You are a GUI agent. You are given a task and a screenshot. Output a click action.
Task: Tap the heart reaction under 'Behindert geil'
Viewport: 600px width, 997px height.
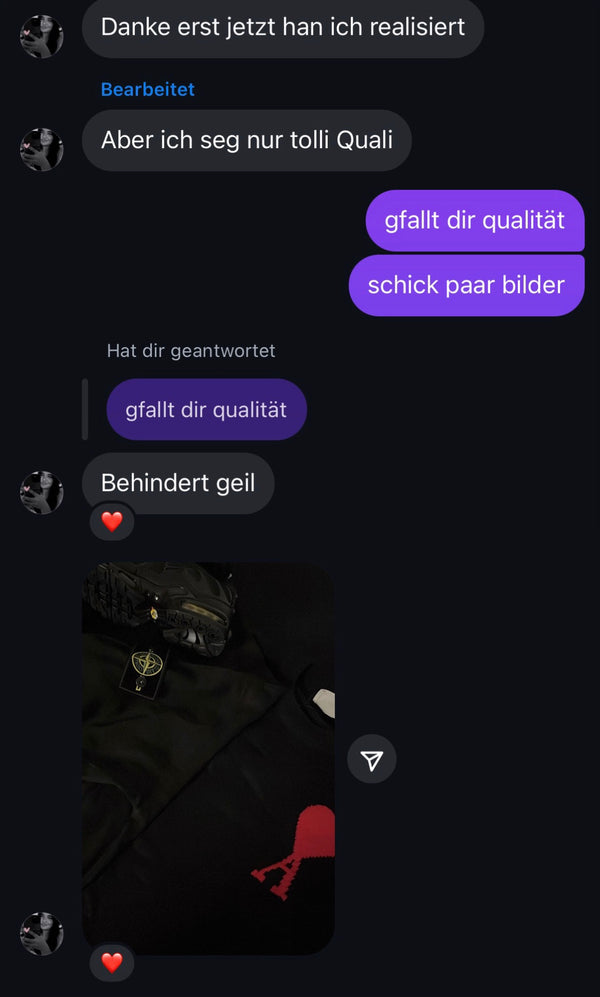tap(112, 521)
